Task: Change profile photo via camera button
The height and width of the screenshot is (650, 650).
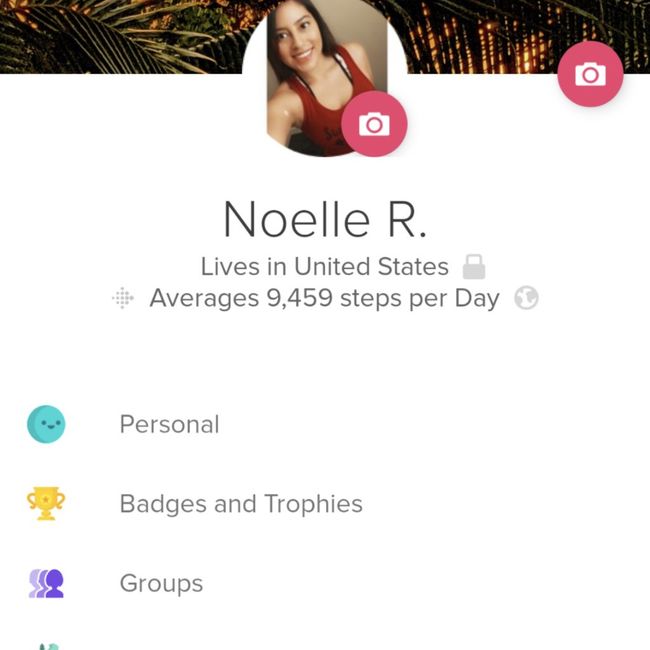Action: click(x=374, y=124)
